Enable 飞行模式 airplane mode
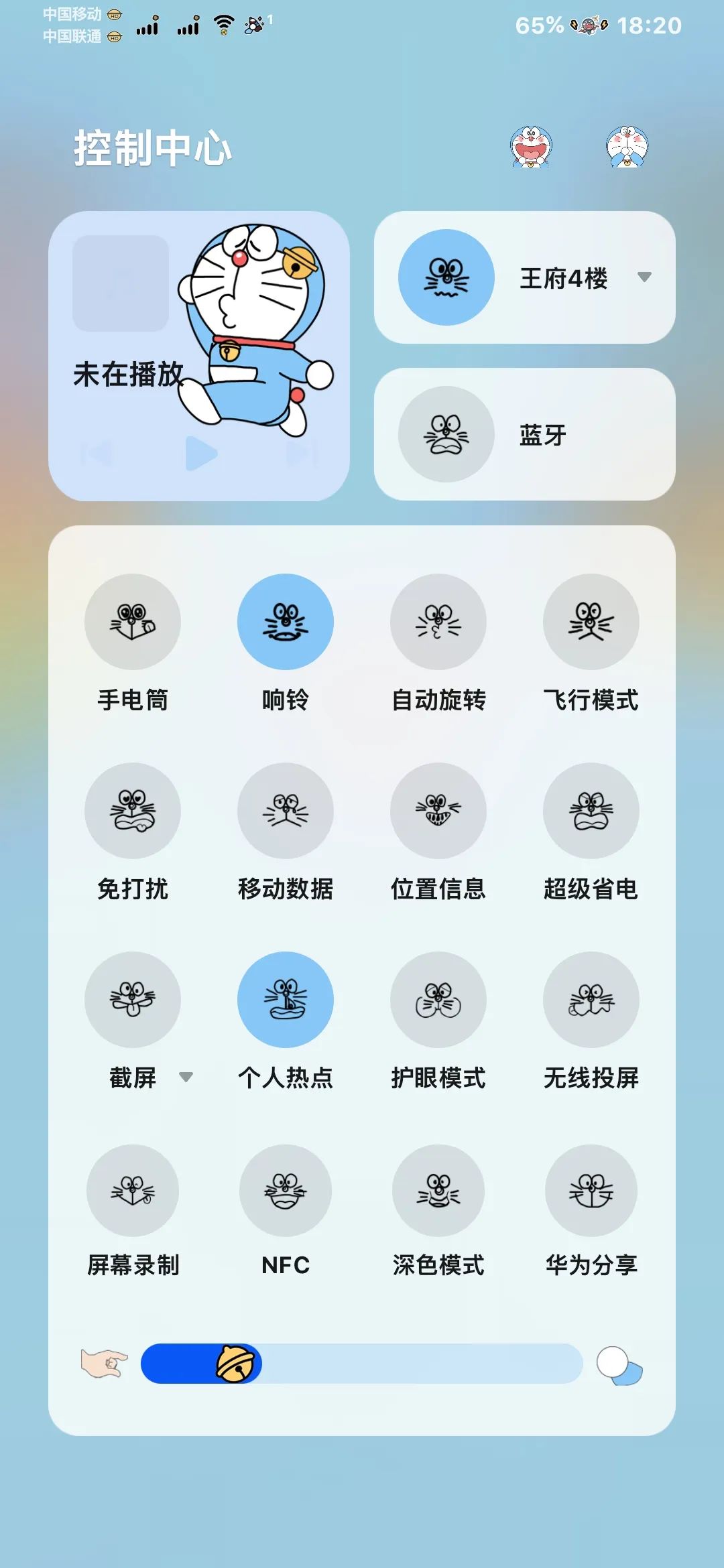 click(x=590, y=622)
